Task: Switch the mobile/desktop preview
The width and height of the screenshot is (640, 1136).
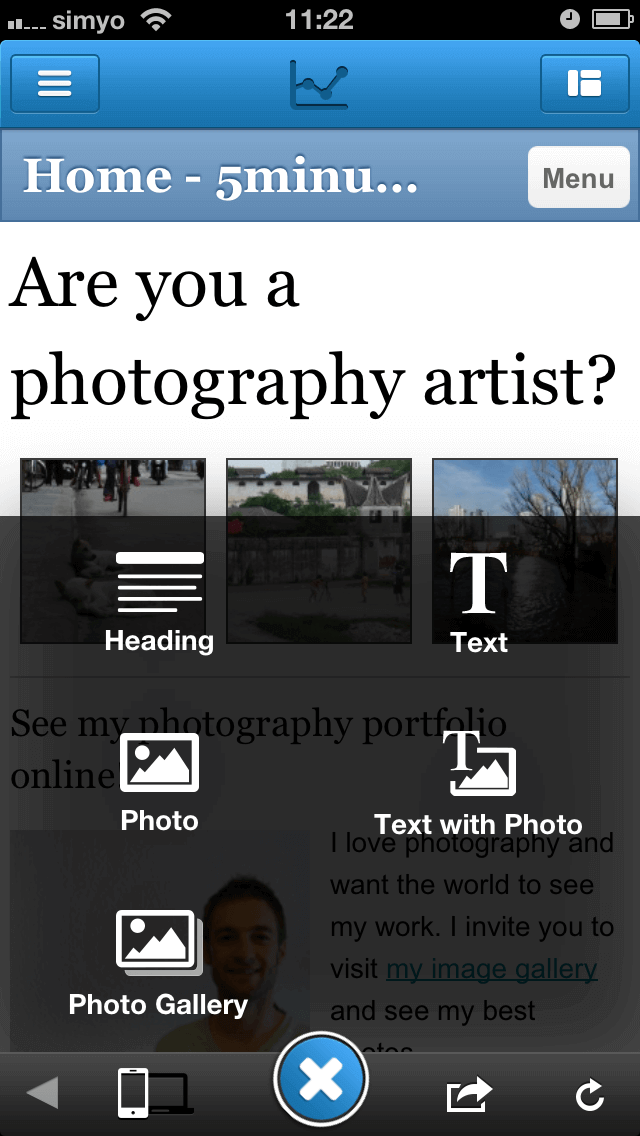Action: point(156,1093)
